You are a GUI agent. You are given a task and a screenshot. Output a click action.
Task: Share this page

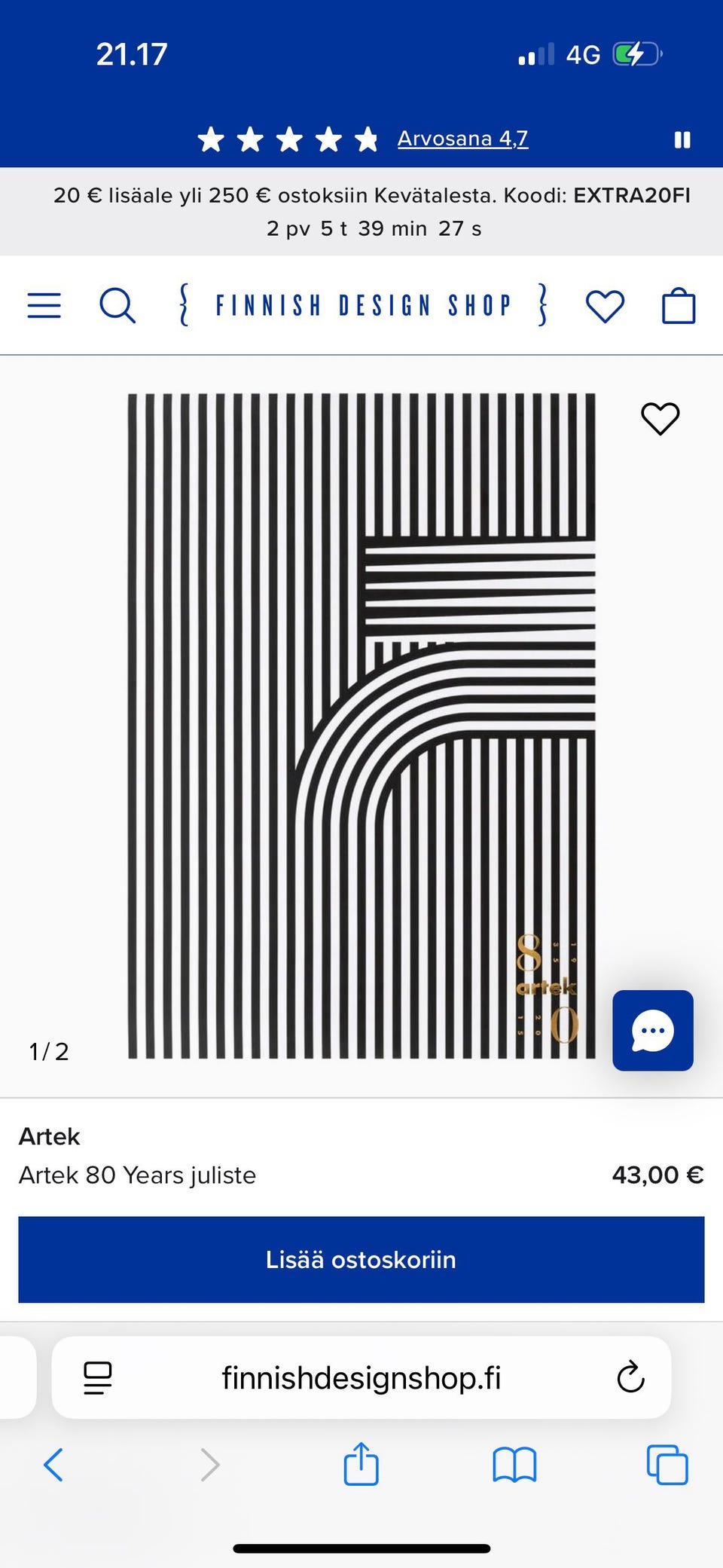(x=361, y=1464)
